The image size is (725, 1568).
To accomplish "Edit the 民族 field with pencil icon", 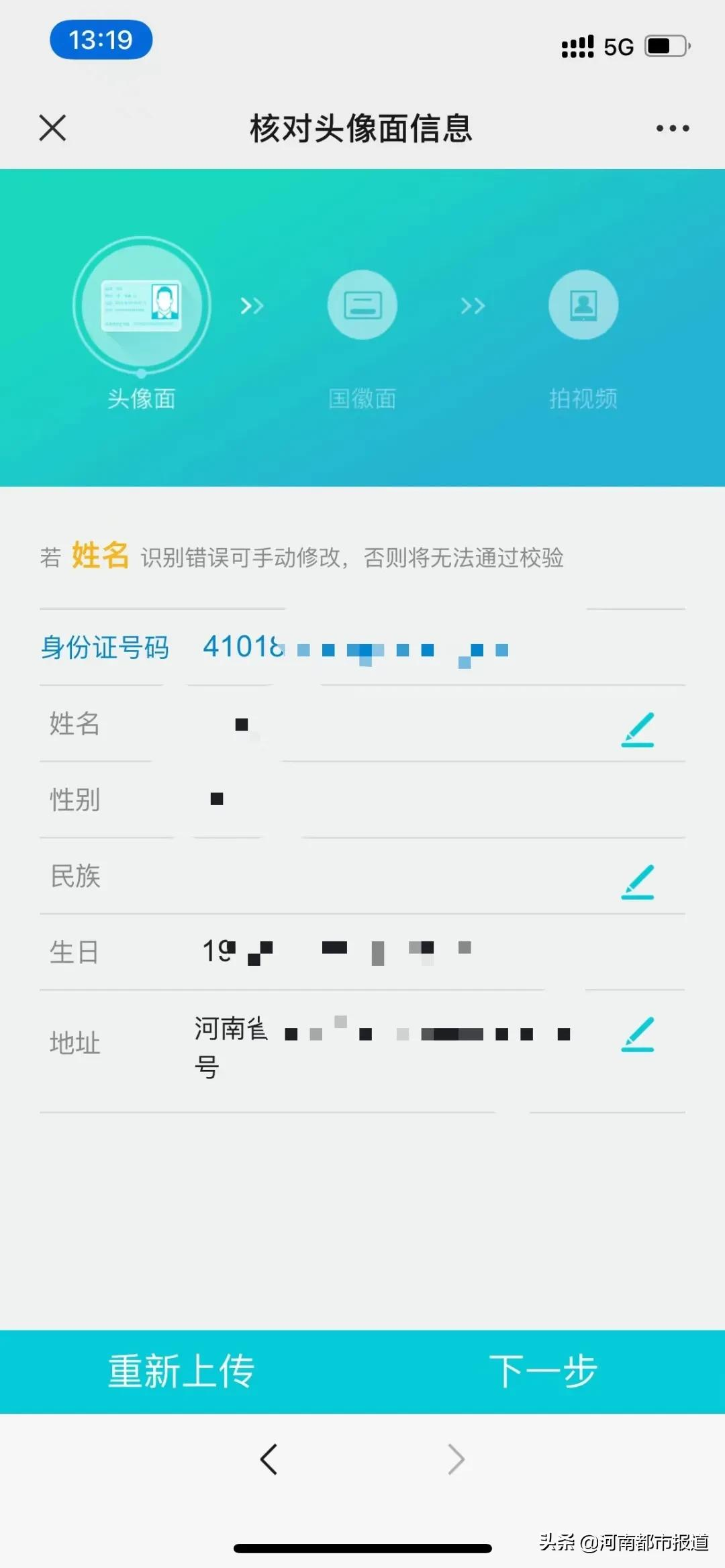I will (x=638, y=882).
